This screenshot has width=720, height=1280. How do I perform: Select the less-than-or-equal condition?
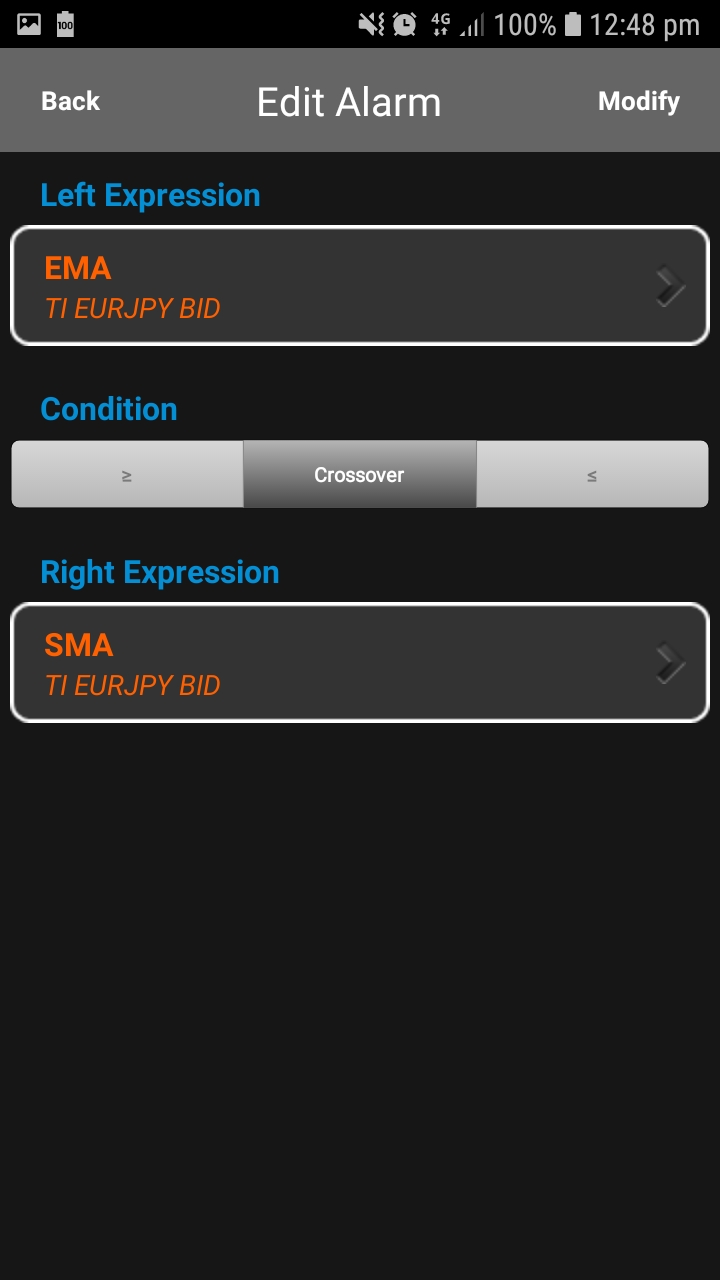pos(593,474)
